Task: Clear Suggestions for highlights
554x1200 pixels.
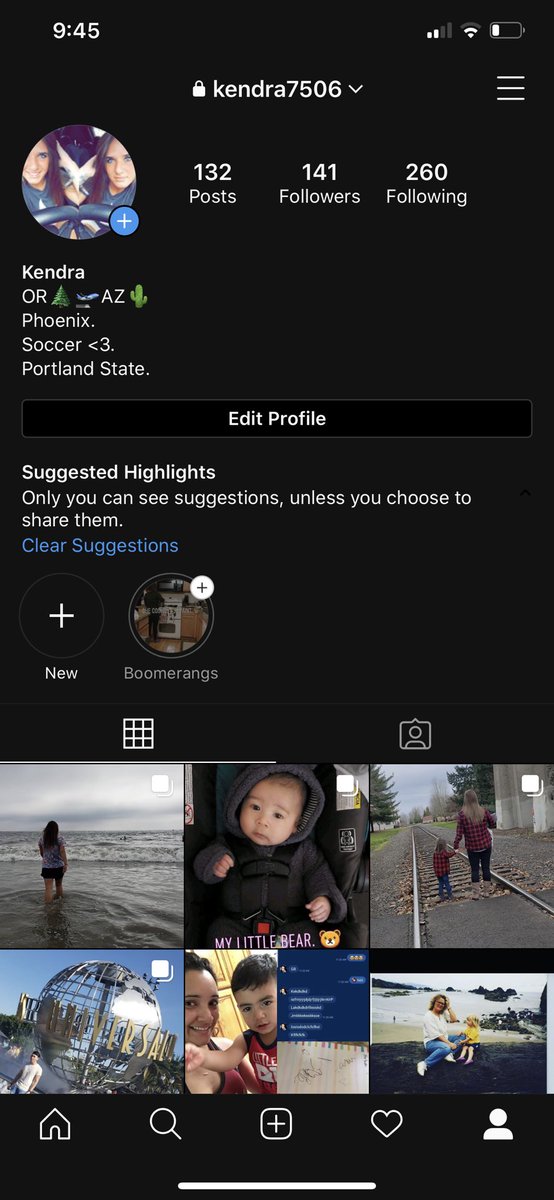Action: [x=100, y=545]
